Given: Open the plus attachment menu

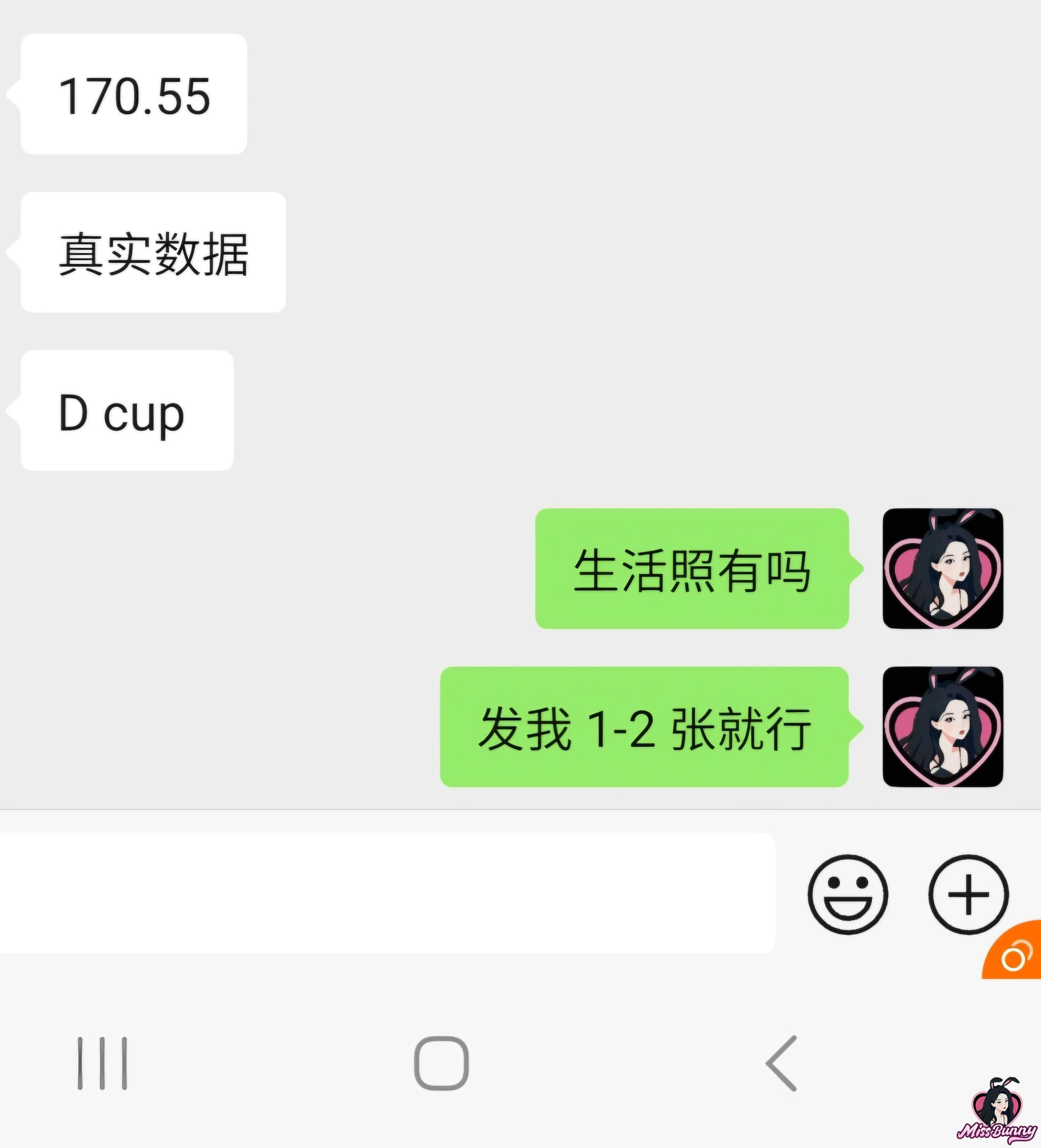Looking at the screenshot, I should (x=968, y=895).
